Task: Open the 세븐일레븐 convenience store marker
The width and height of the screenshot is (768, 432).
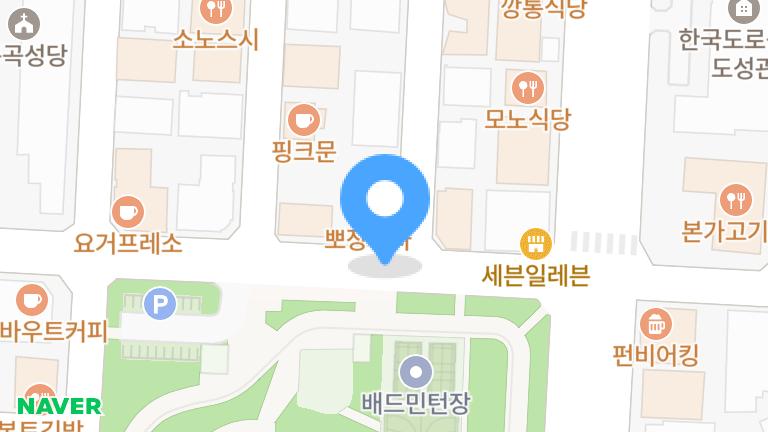Action: click(536, 243)
